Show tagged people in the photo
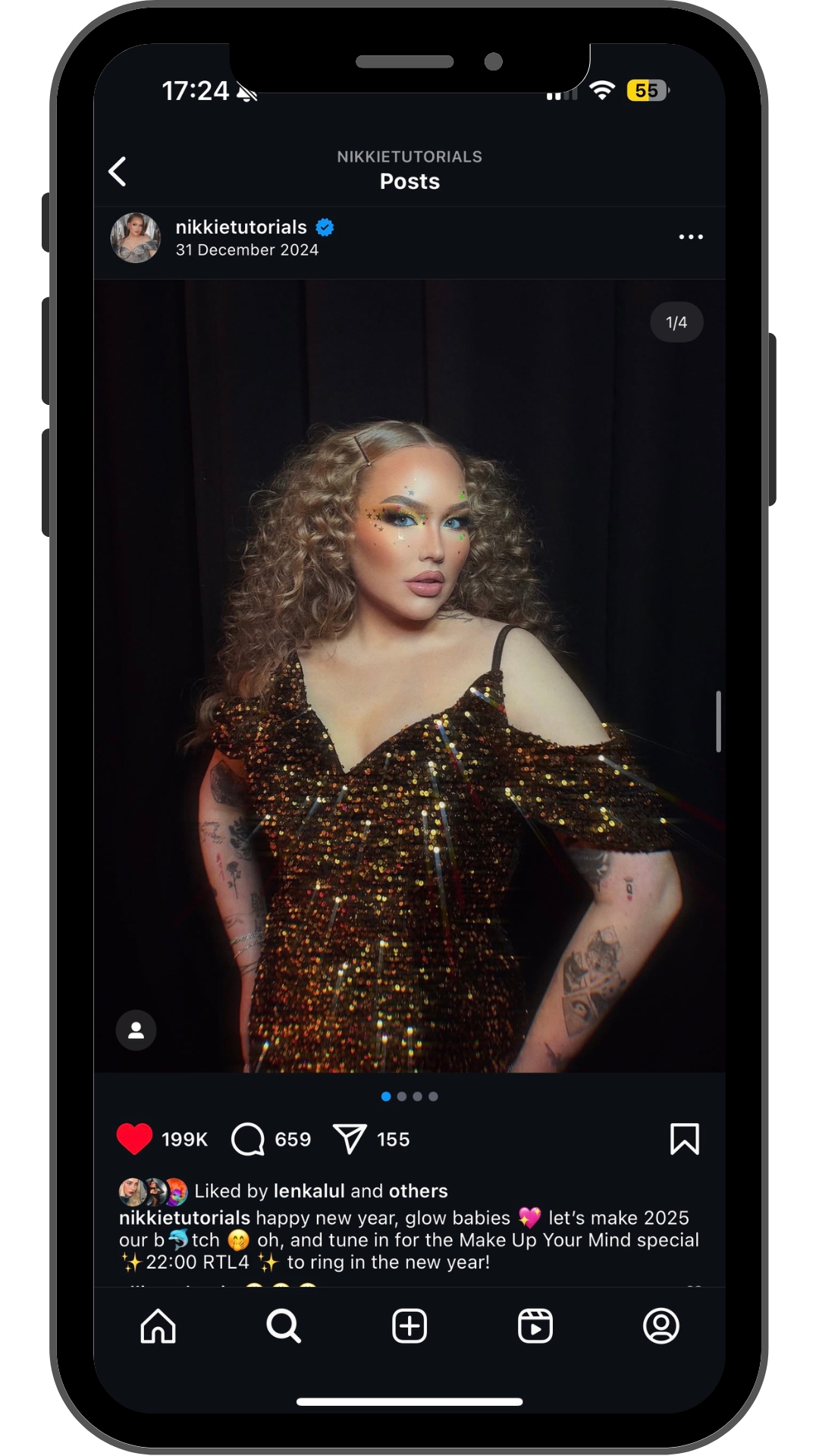This screenshot has width=819, height=1456. [x=136, y=1031]
